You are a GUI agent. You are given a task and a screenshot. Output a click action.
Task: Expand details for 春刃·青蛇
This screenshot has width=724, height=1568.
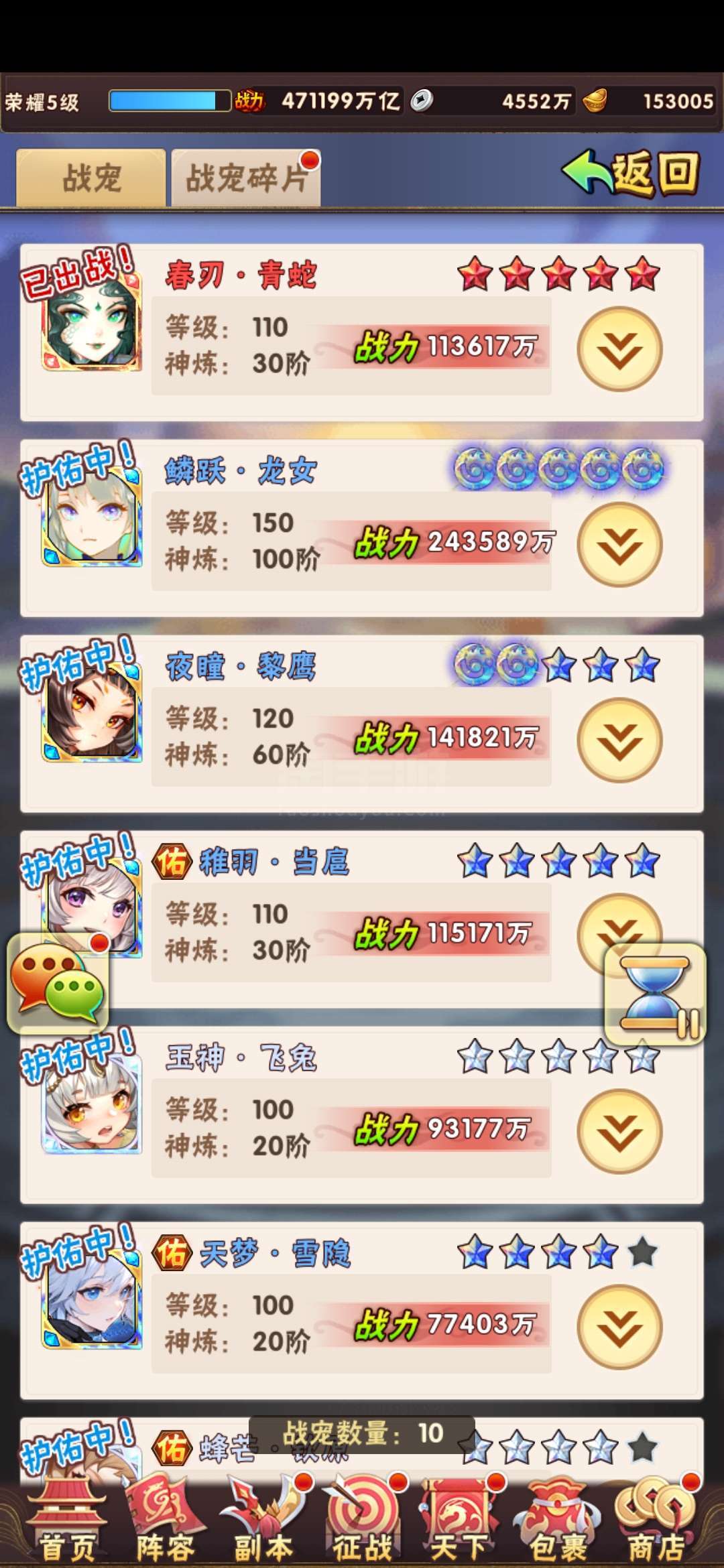click(619, 349)
